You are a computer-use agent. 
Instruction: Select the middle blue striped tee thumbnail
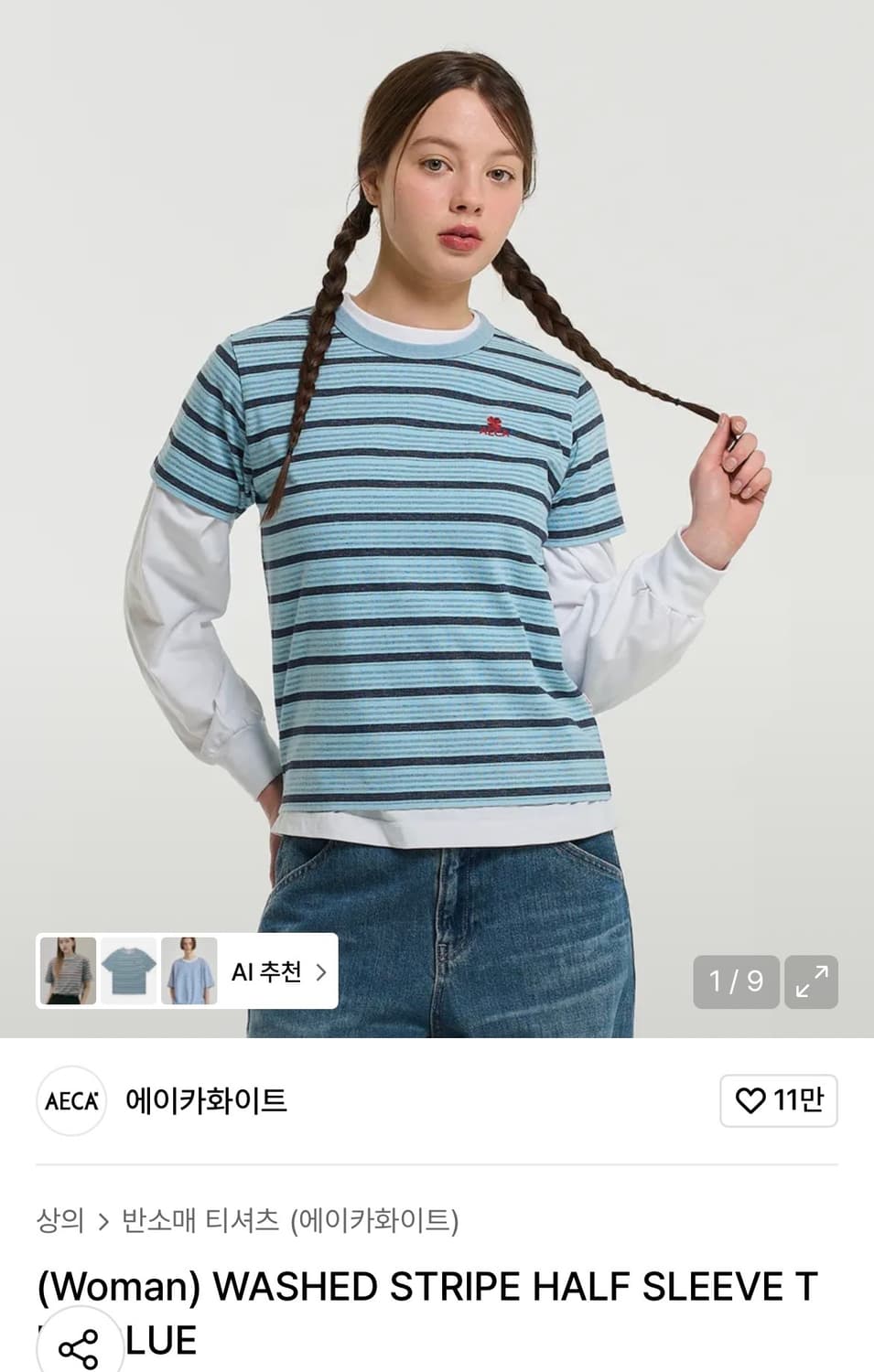point(130,972)
